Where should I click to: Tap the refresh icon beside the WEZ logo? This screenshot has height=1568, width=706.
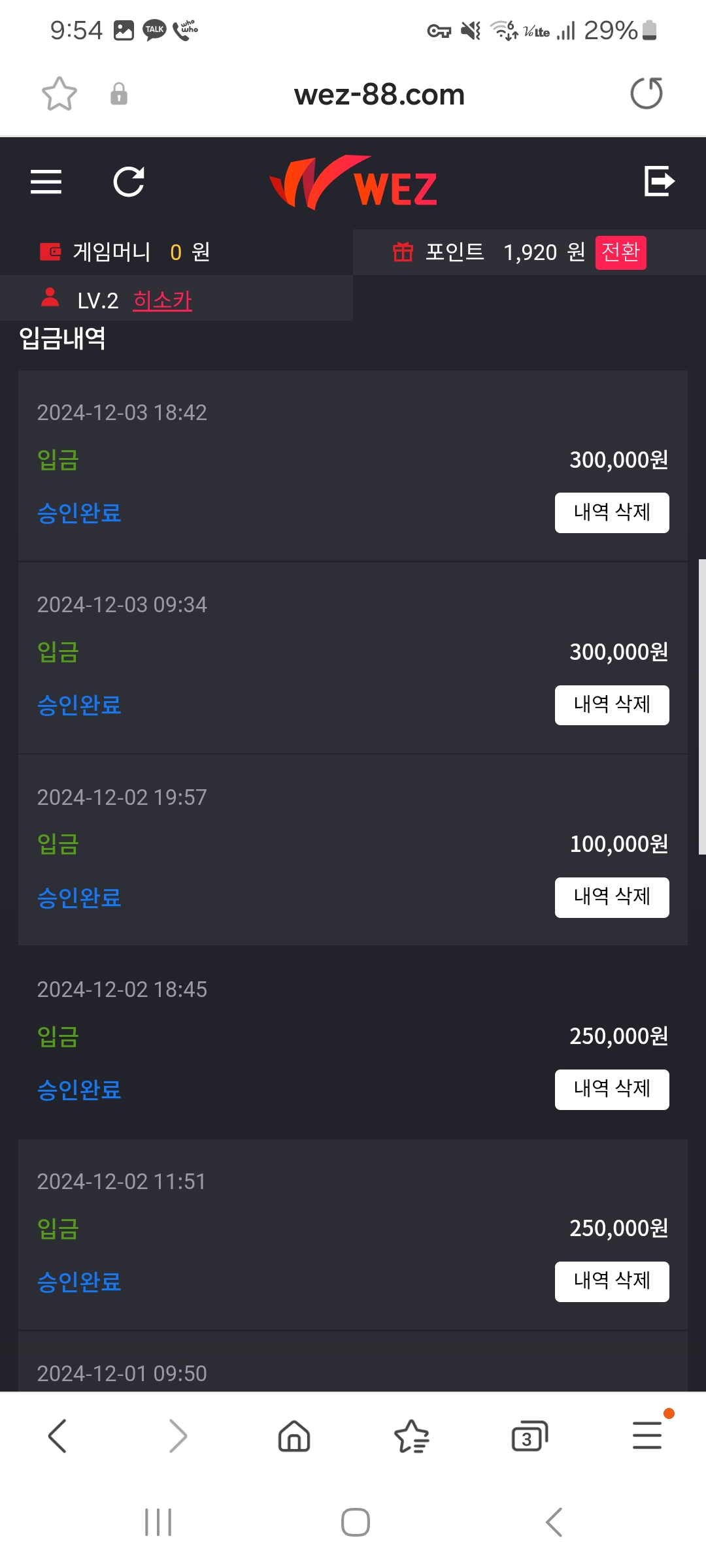click(129, 182)
